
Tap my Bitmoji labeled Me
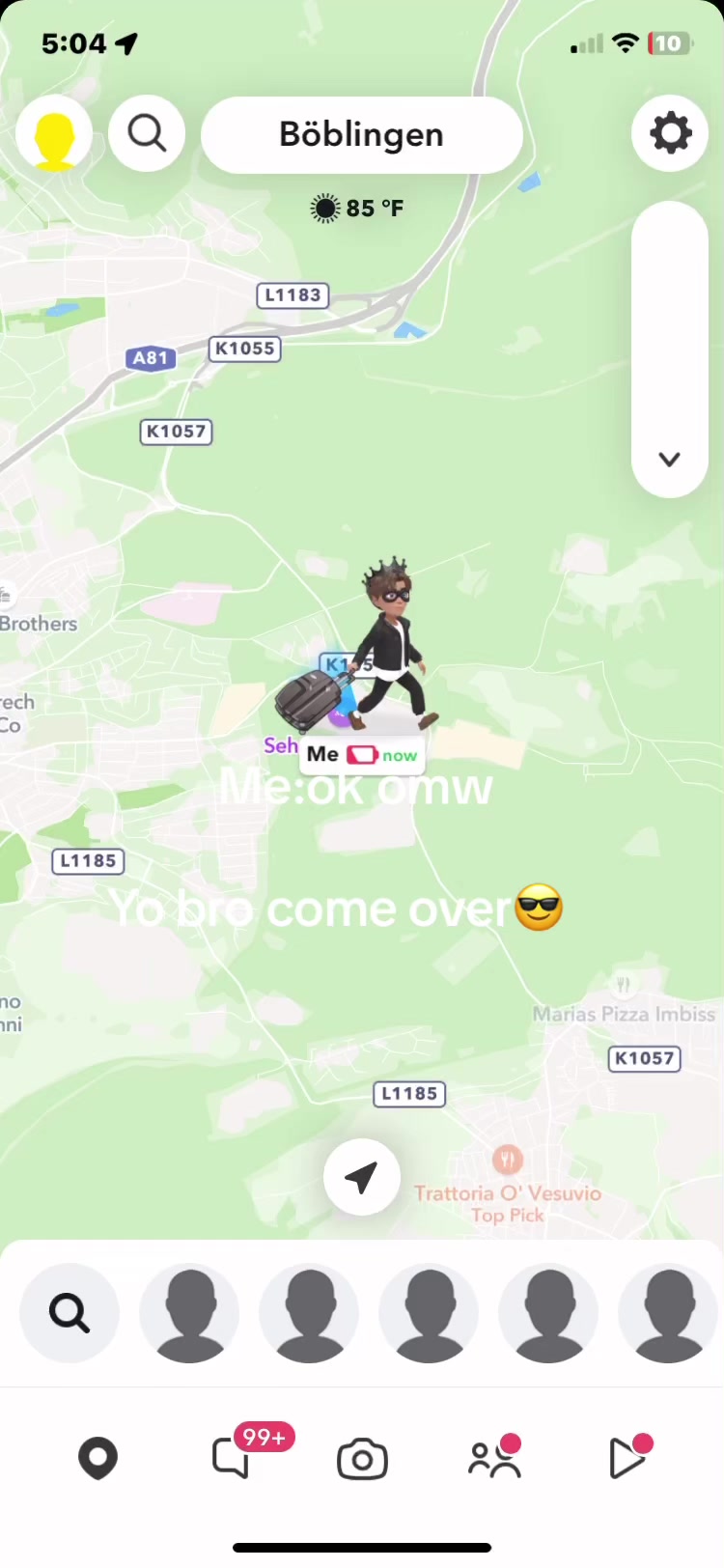[x=391, y=647]
